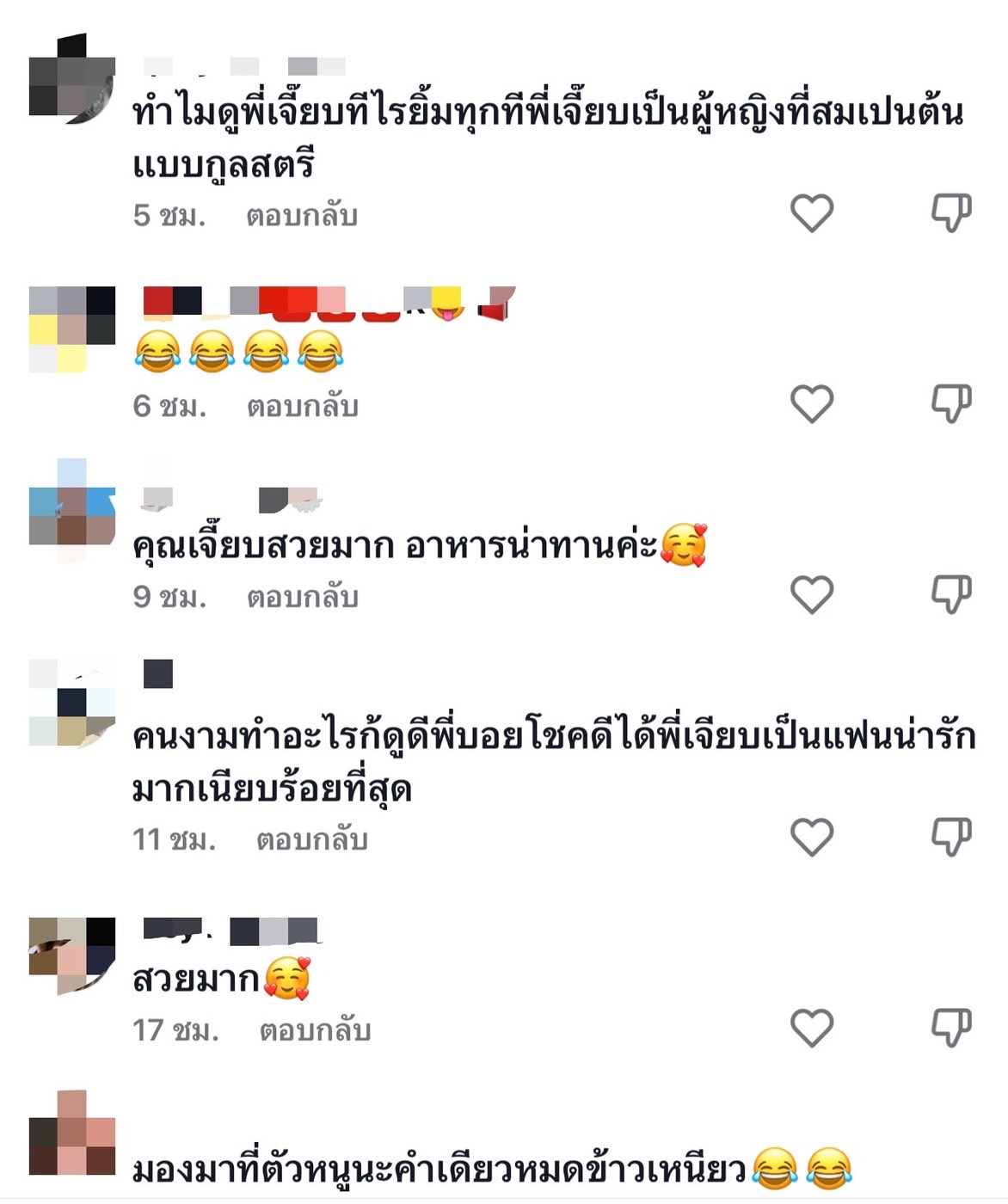Tap ตอบกลับ on the 5 ชม. comment

(x=301, y=216)
